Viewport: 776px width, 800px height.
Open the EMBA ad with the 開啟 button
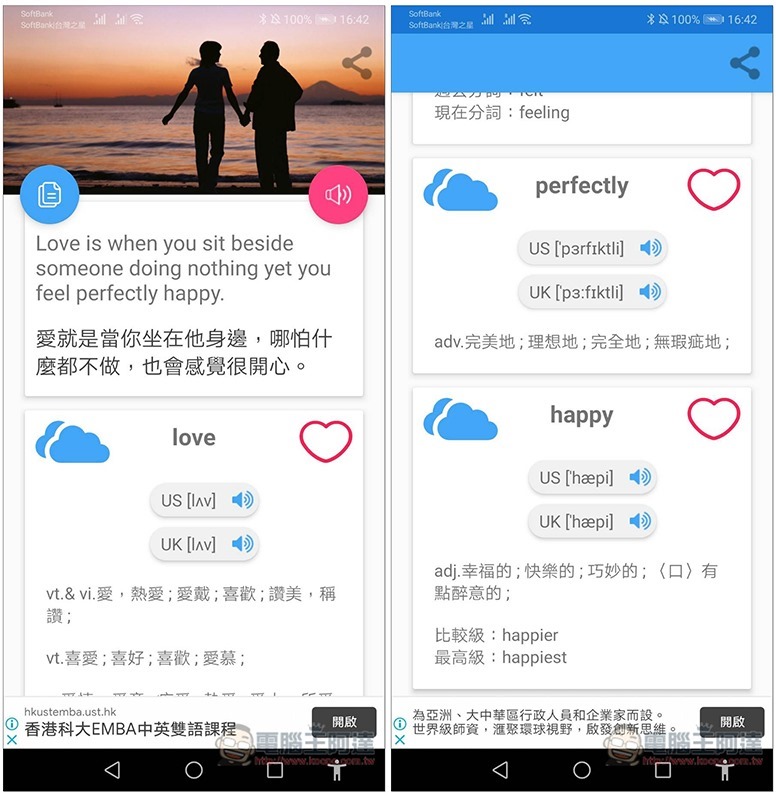(344, 721)
